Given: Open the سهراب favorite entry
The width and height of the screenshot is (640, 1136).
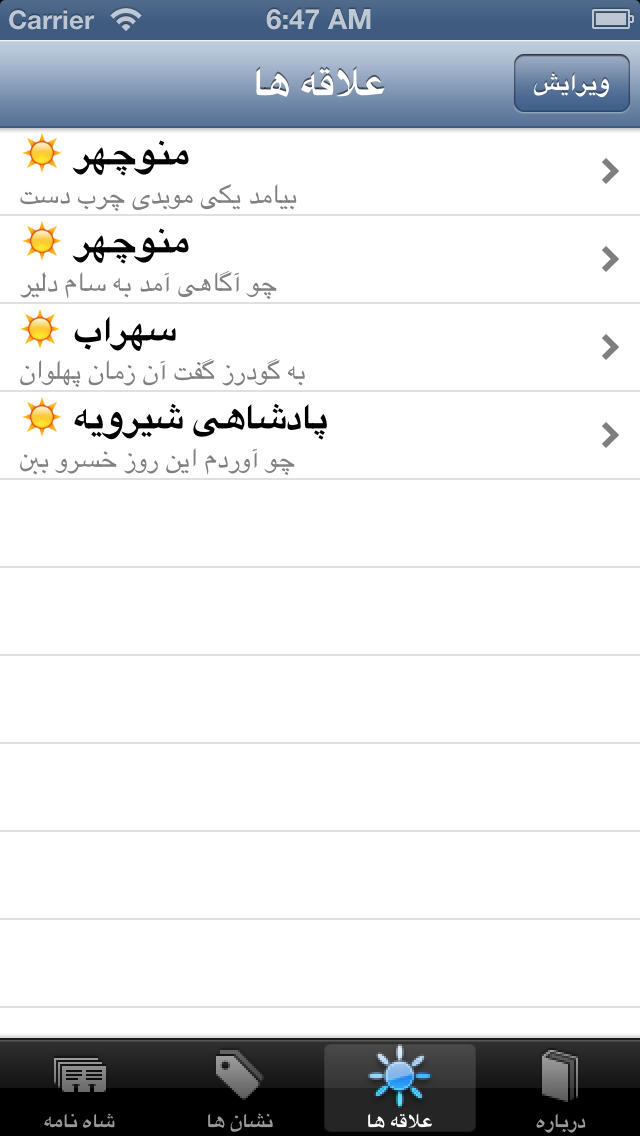Looking at the screenshot, I should point(320,348).
